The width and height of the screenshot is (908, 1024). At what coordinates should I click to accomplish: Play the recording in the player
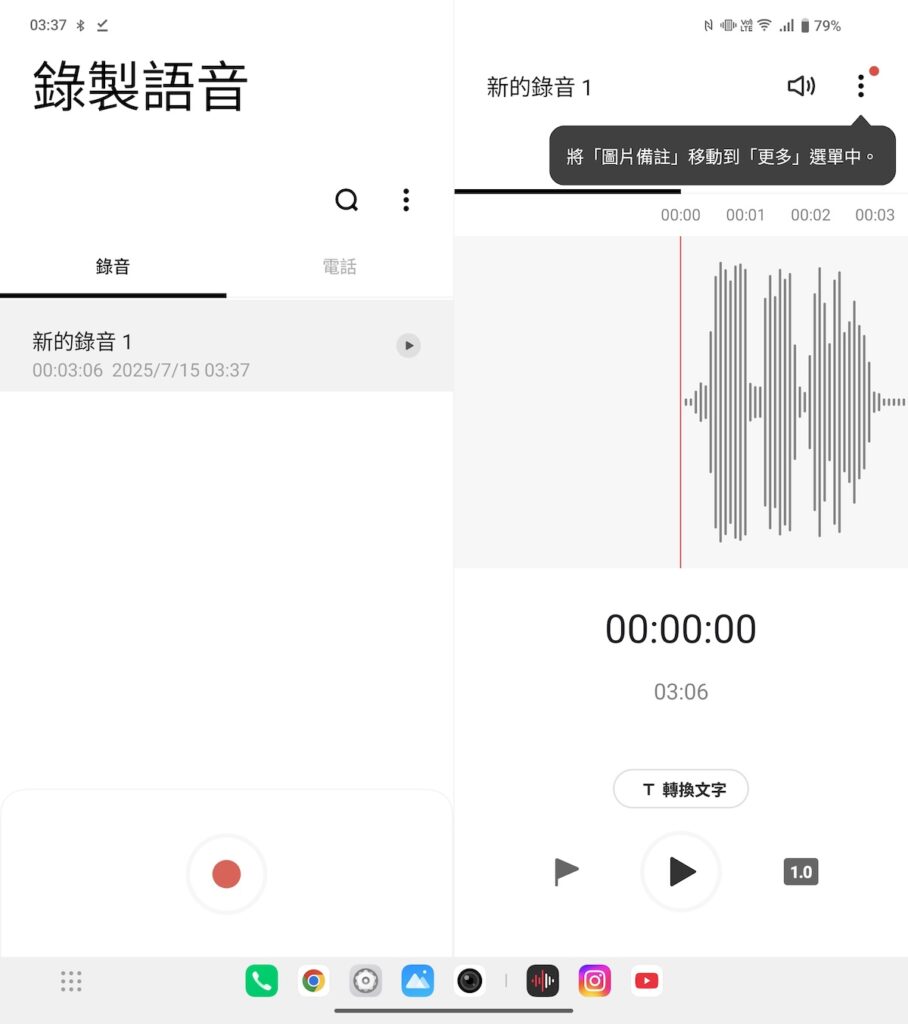click(x=681, y=872)
